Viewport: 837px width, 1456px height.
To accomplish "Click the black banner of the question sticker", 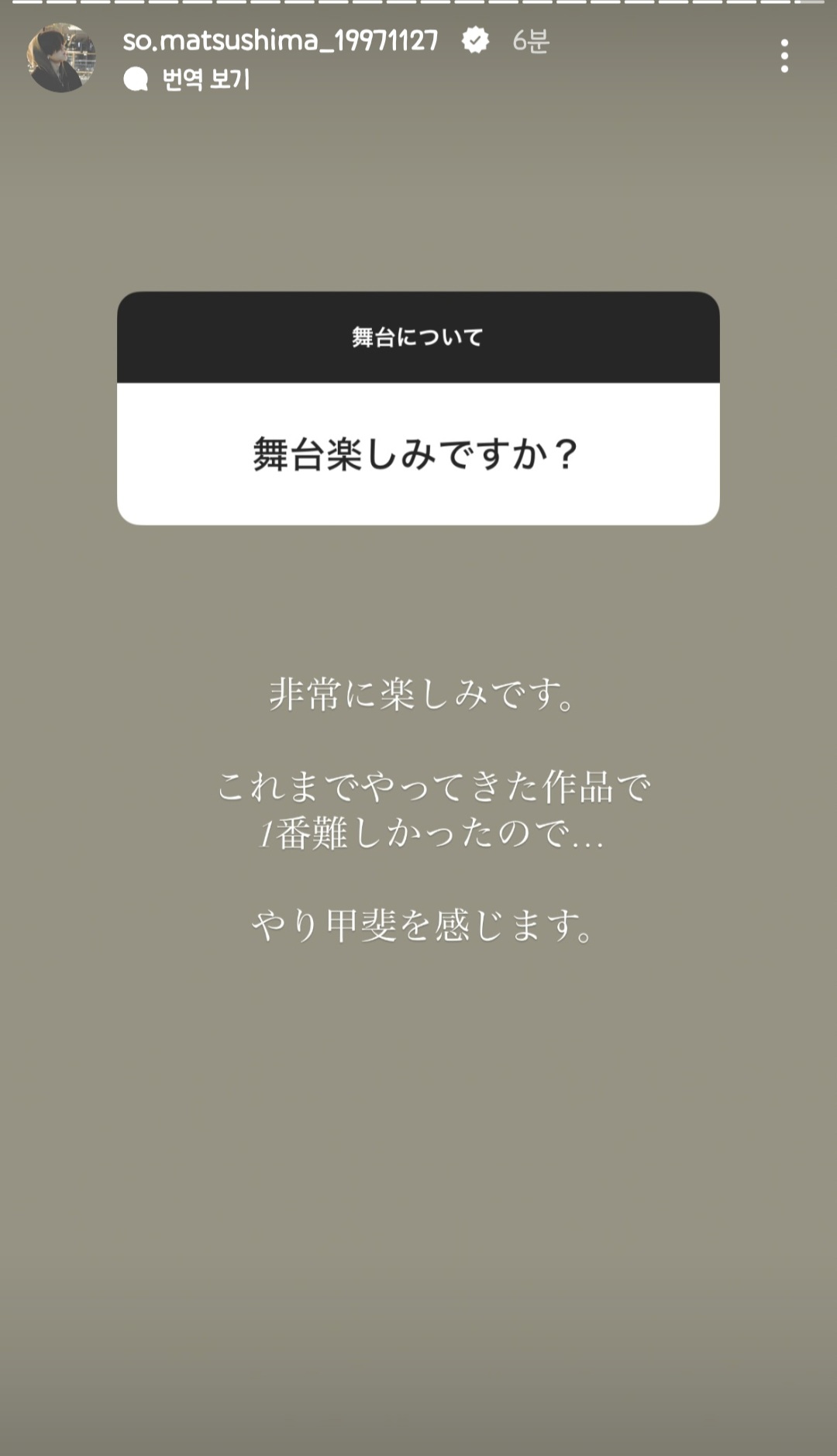I will [x=417, y=336].
